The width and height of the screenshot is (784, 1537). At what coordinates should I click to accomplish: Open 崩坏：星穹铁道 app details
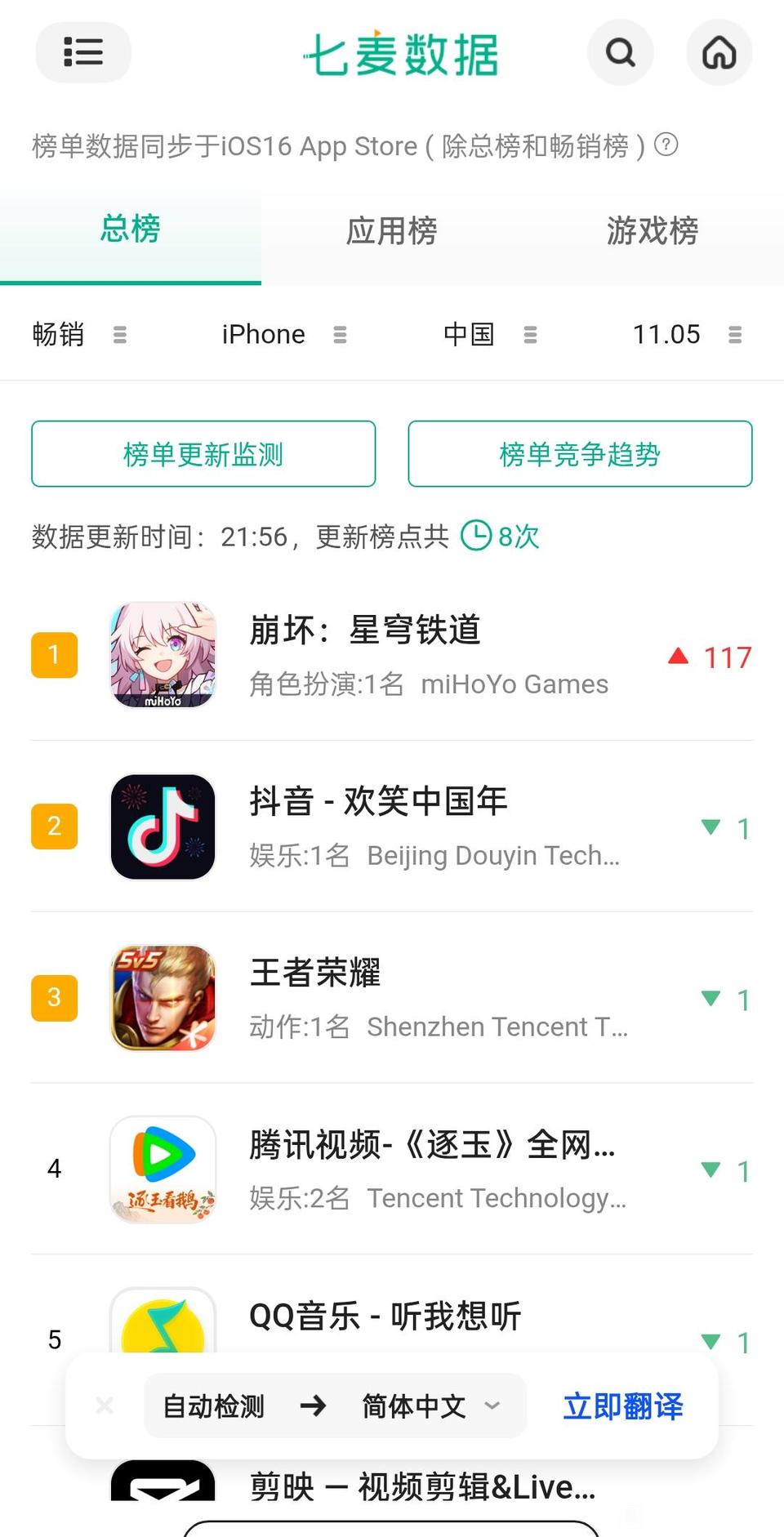[364, 630]
